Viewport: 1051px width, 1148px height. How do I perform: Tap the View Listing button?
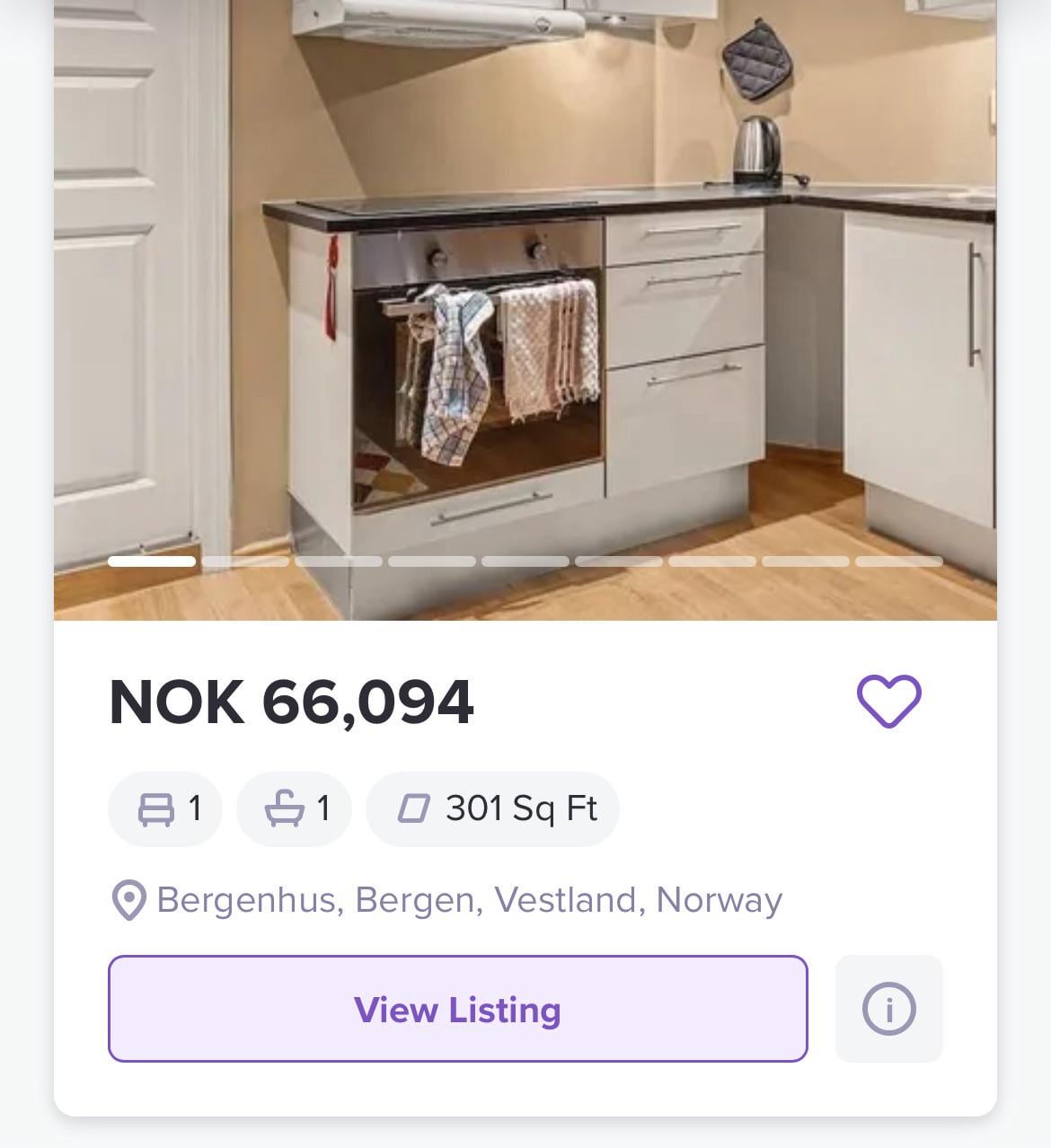pyautogui.click(x=457, y=1009)
